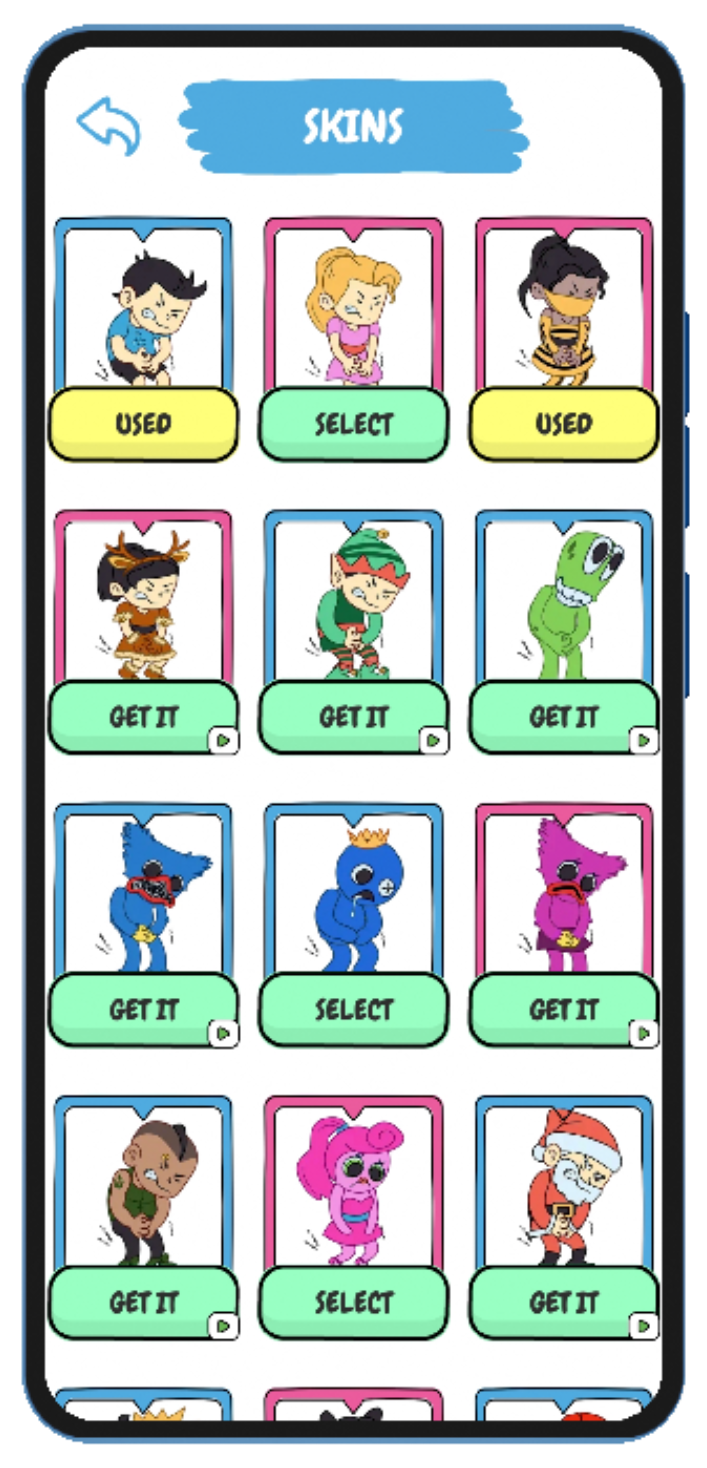Go back using the blue arrow
This screenshot has height=1468, width=707.
108,126
